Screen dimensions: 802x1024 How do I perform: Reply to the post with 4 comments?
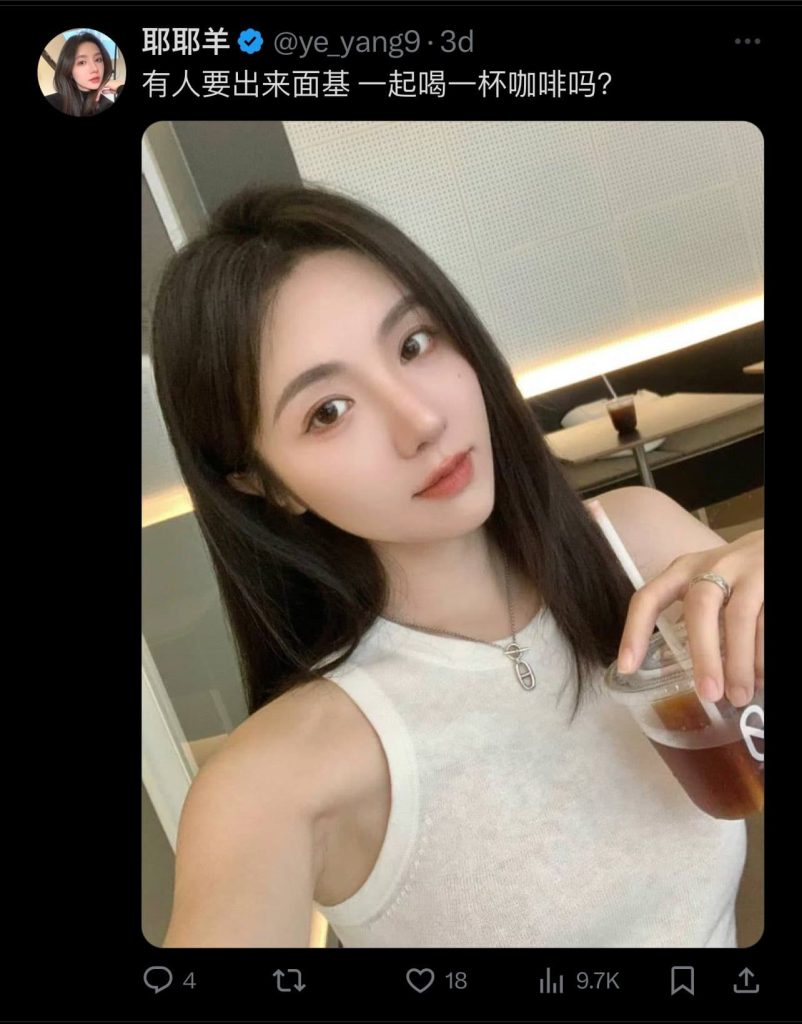pos(158,980)
